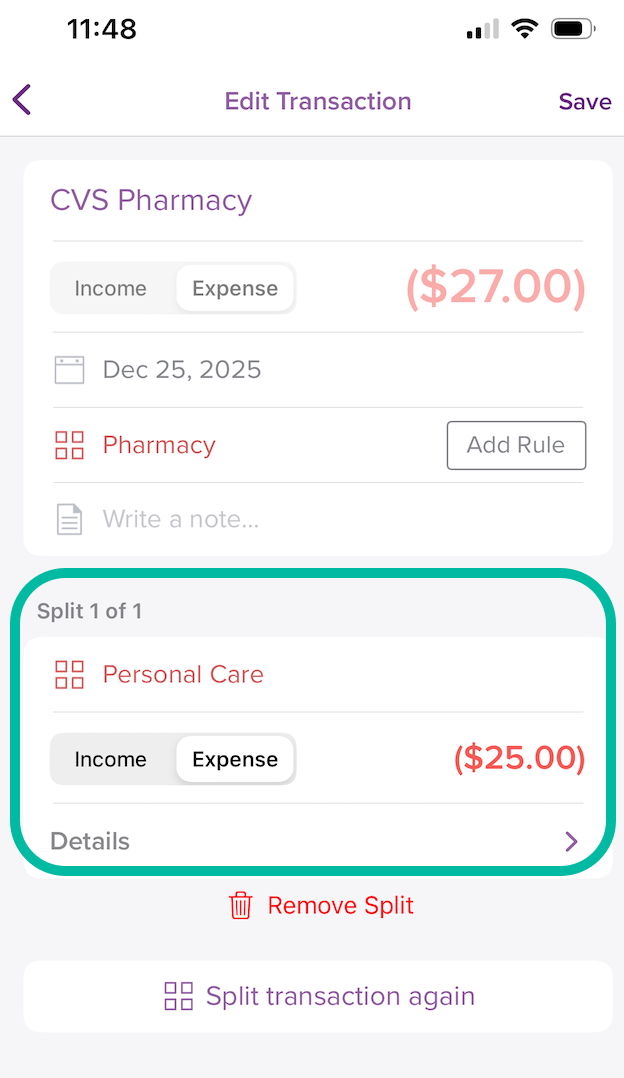This screenshot has height=1078, width=624.
Task: Expand the split Details row
Action: 315,841
